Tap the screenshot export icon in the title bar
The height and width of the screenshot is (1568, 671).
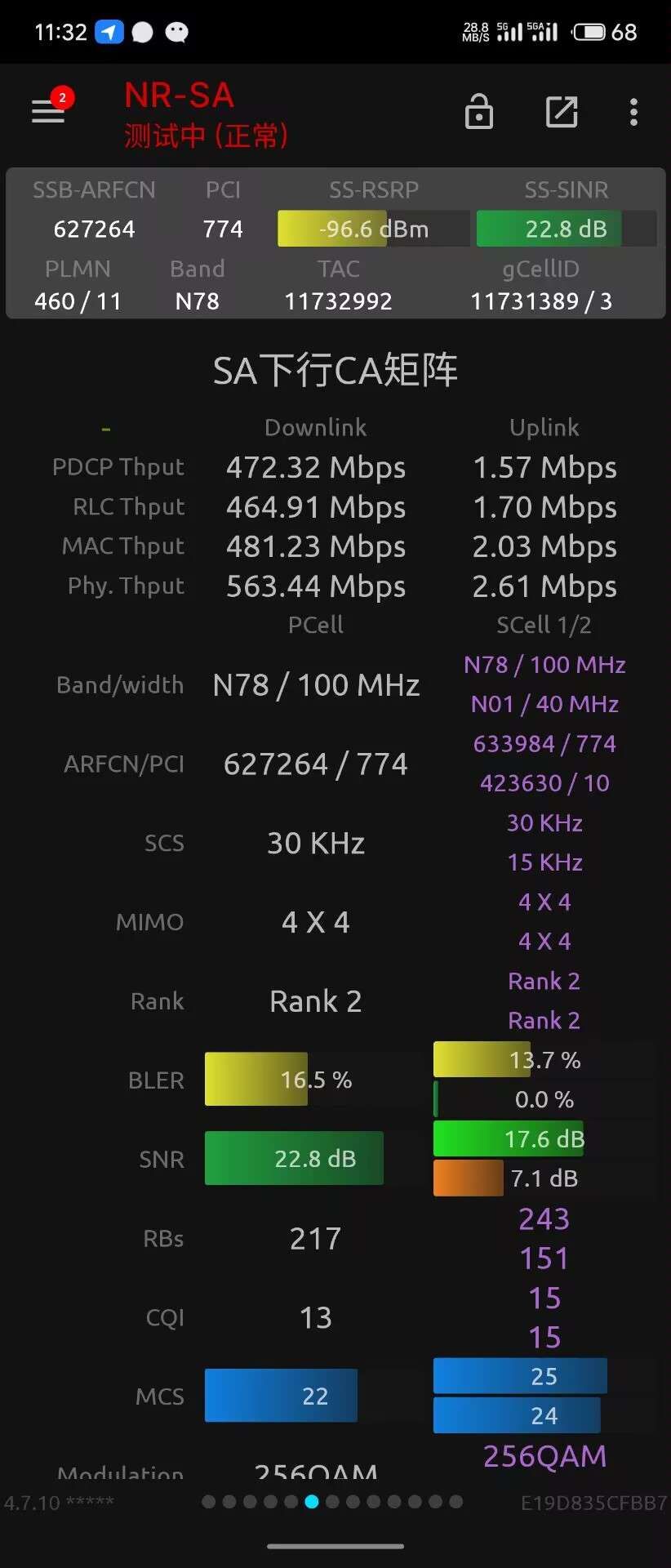click(562, 112)
